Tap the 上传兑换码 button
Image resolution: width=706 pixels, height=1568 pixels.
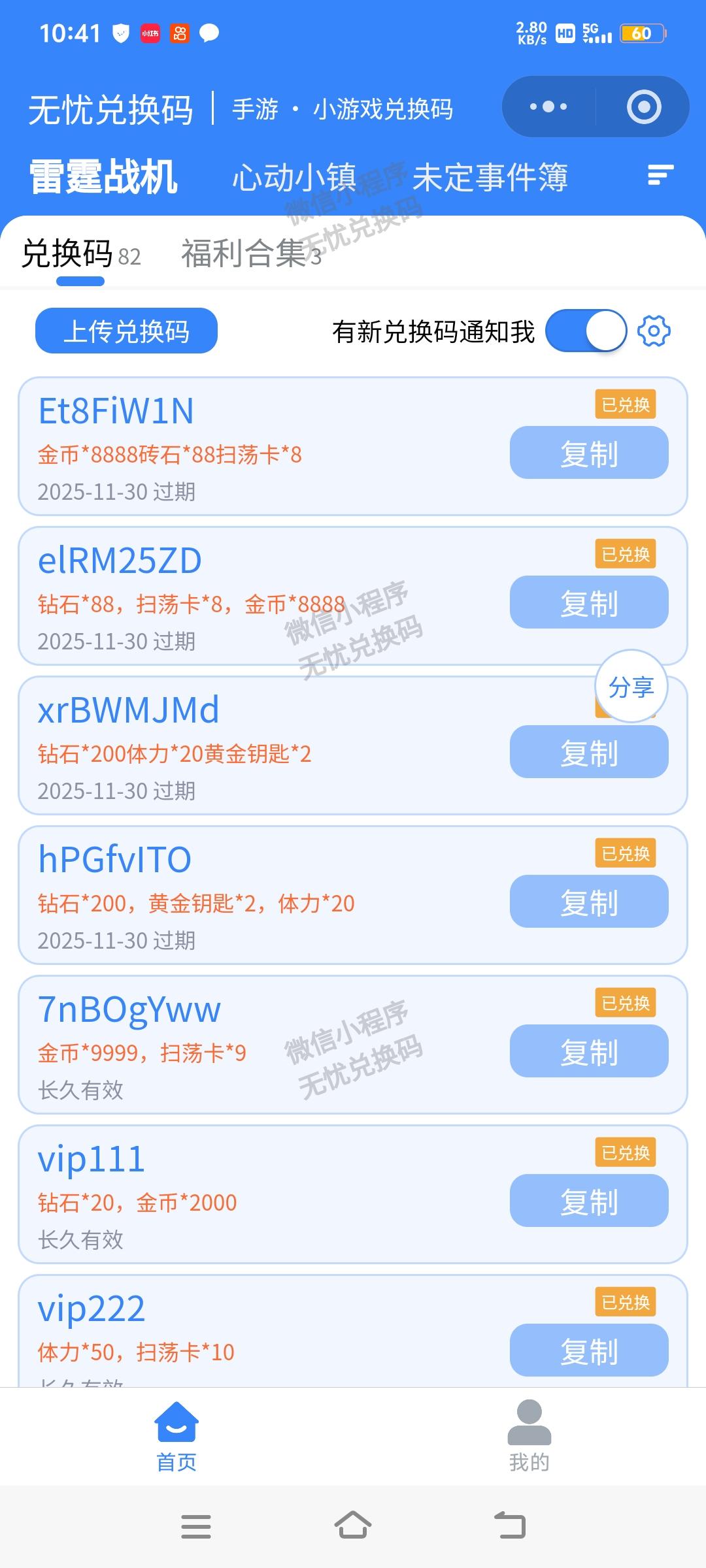[x=126, y=332]
